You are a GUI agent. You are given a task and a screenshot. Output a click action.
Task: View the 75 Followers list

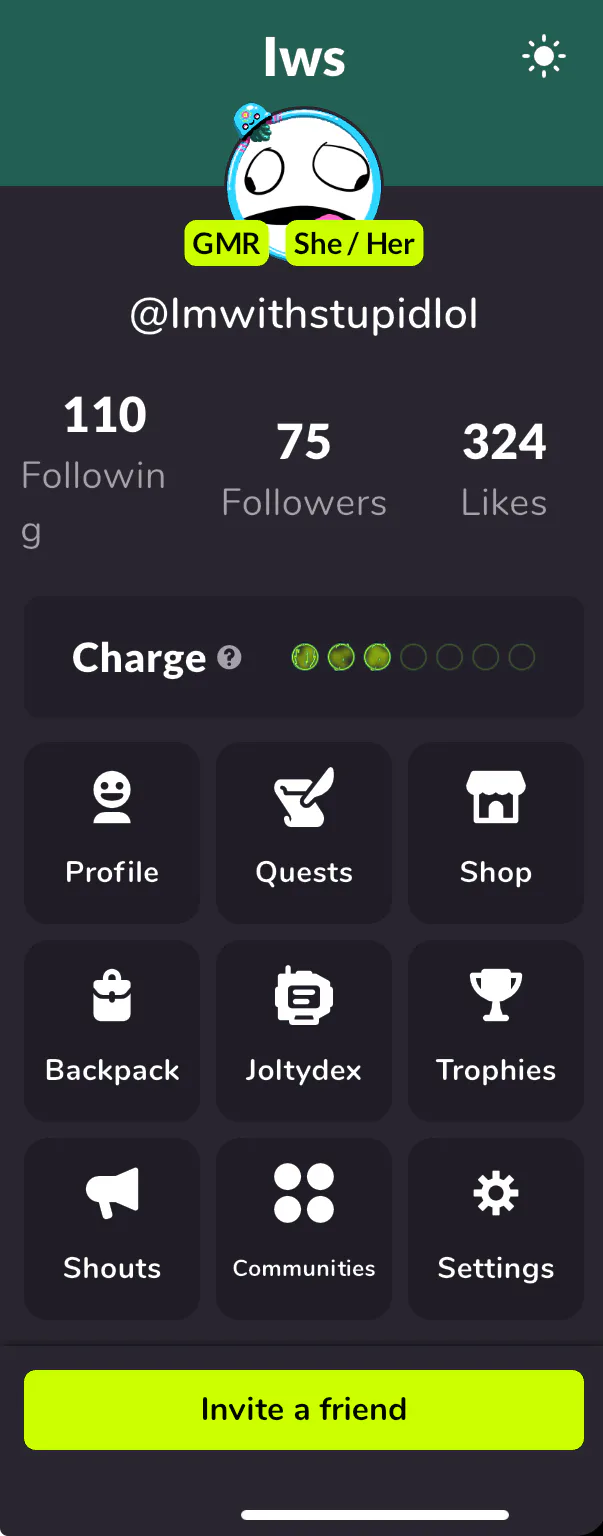(x=304, y=470)
